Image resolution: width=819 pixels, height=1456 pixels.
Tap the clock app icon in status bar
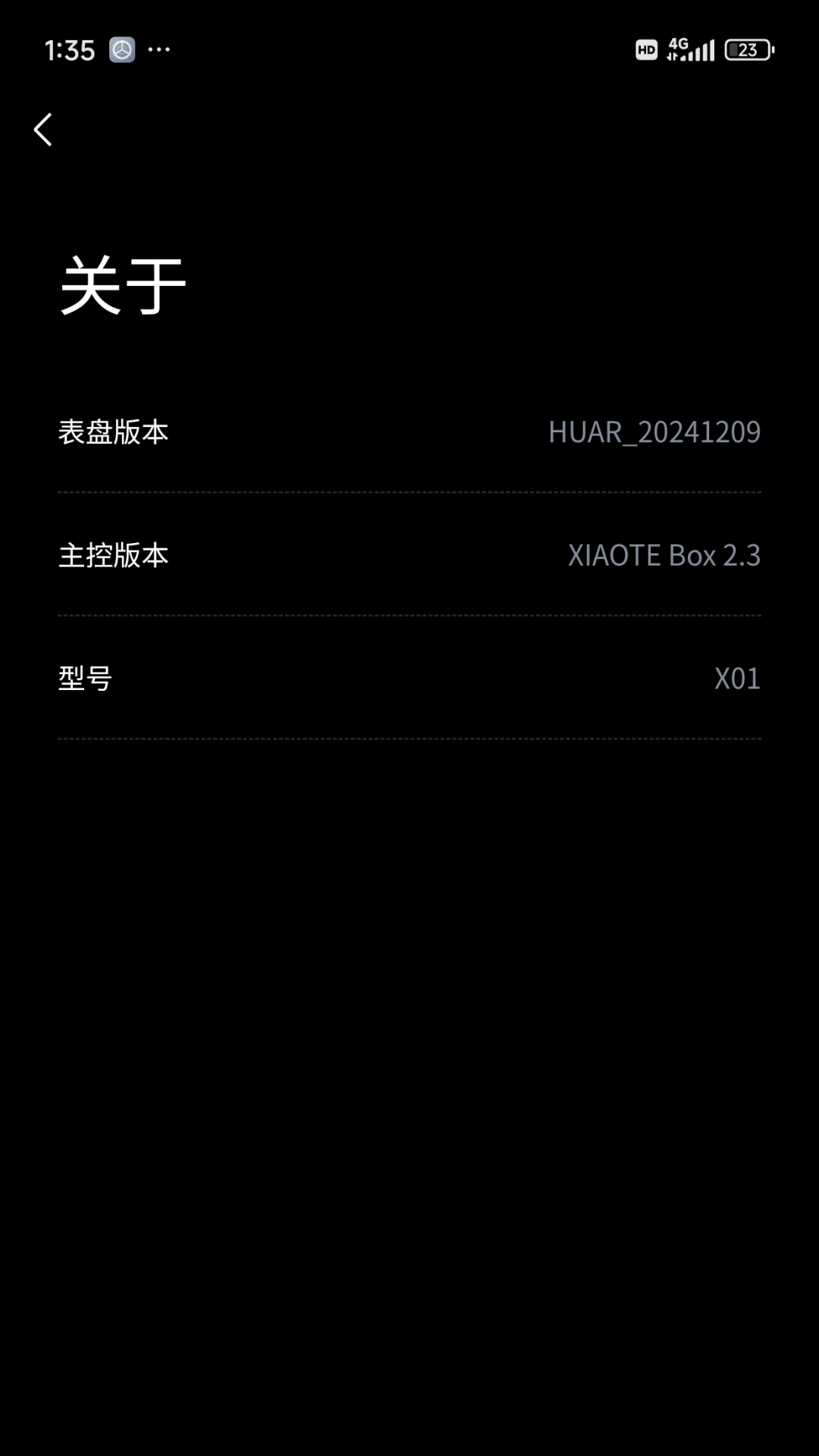click(x=121, y=50)
